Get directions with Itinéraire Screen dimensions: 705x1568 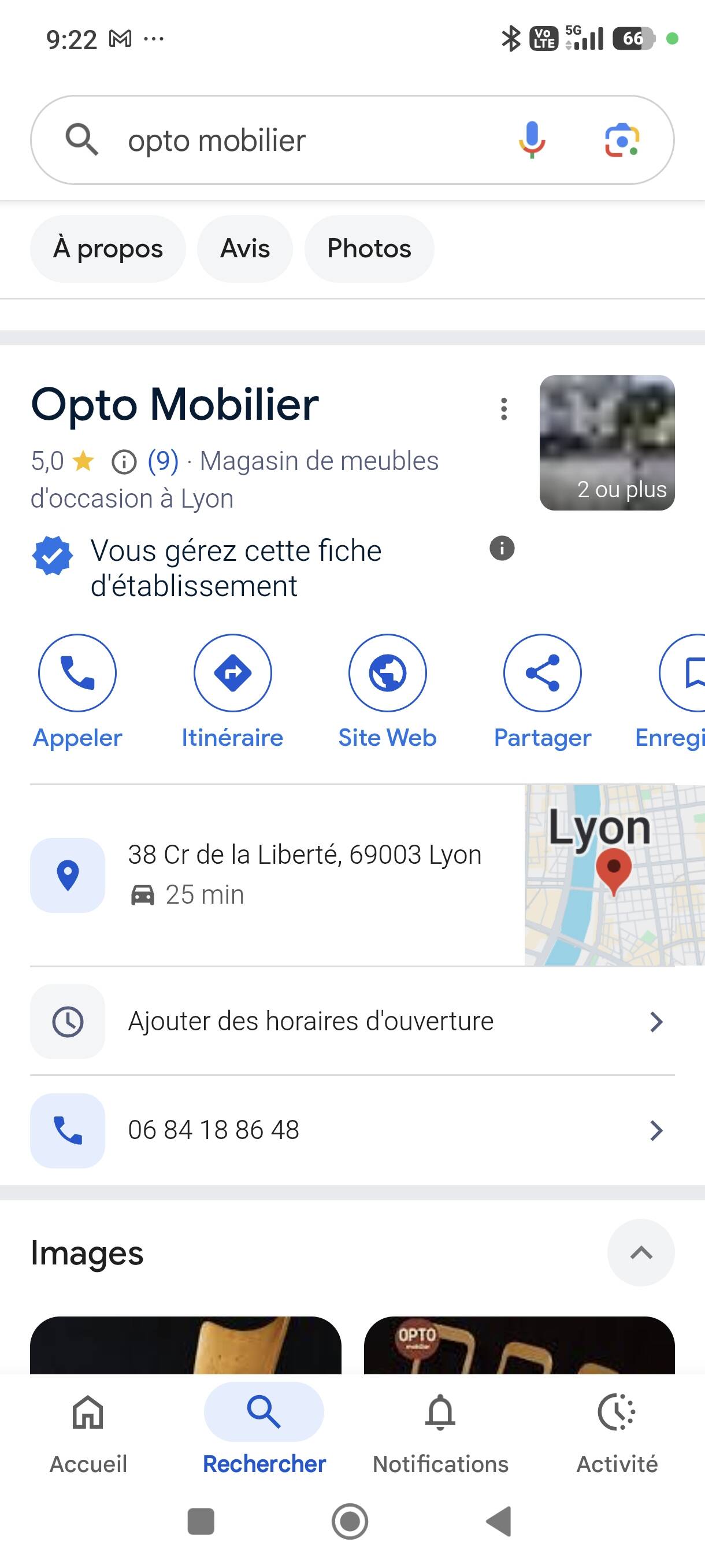(x=232, y=672)
